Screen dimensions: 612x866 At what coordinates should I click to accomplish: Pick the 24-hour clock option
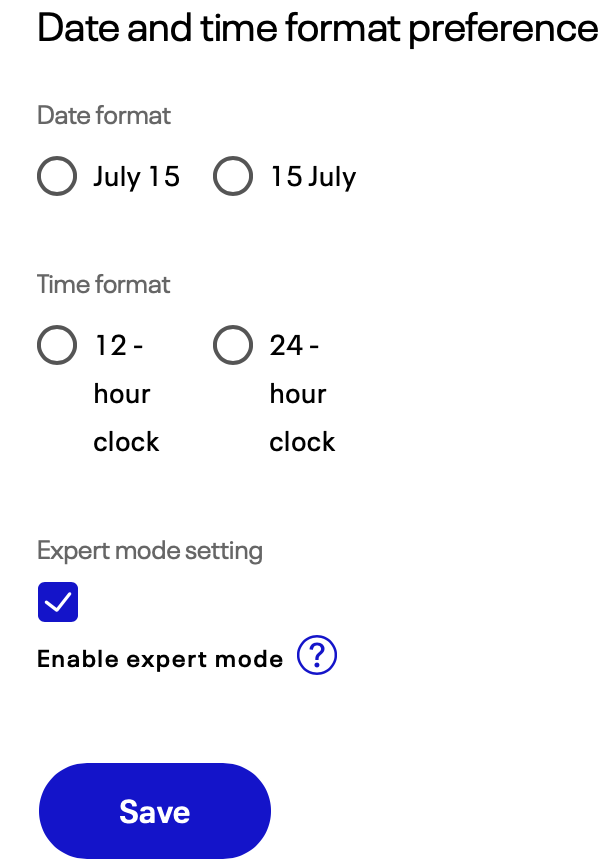233,346
